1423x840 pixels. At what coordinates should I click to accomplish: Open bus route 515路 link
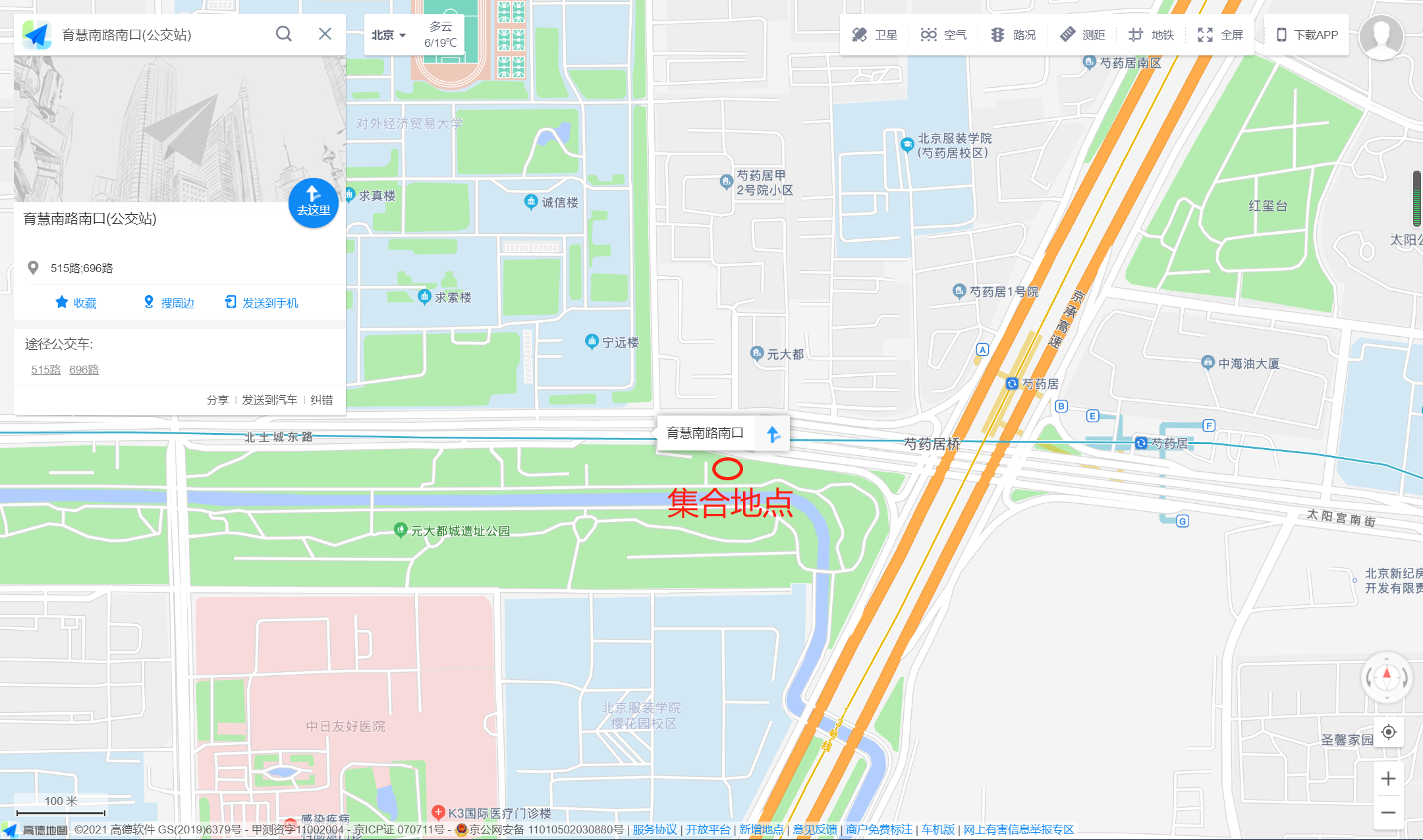click(x=45, y=370)
